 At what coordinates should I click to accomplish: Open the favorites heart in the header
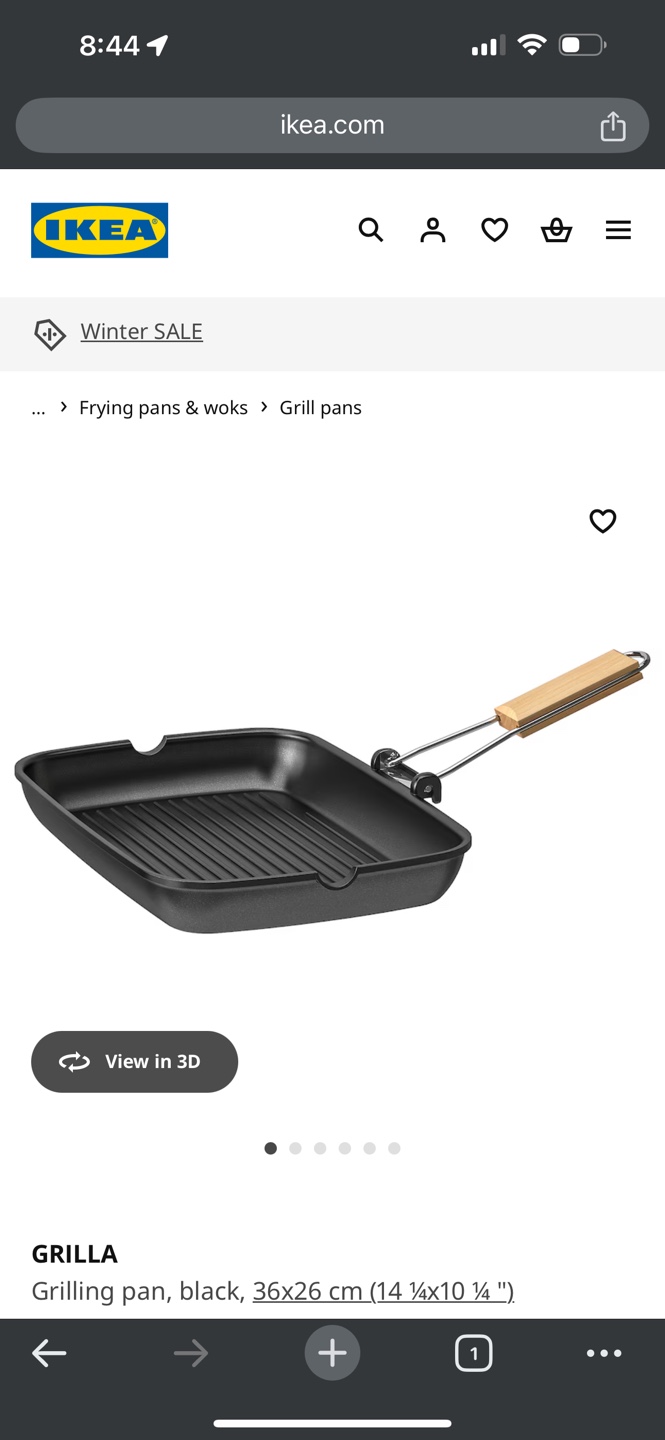coord(495,230)
